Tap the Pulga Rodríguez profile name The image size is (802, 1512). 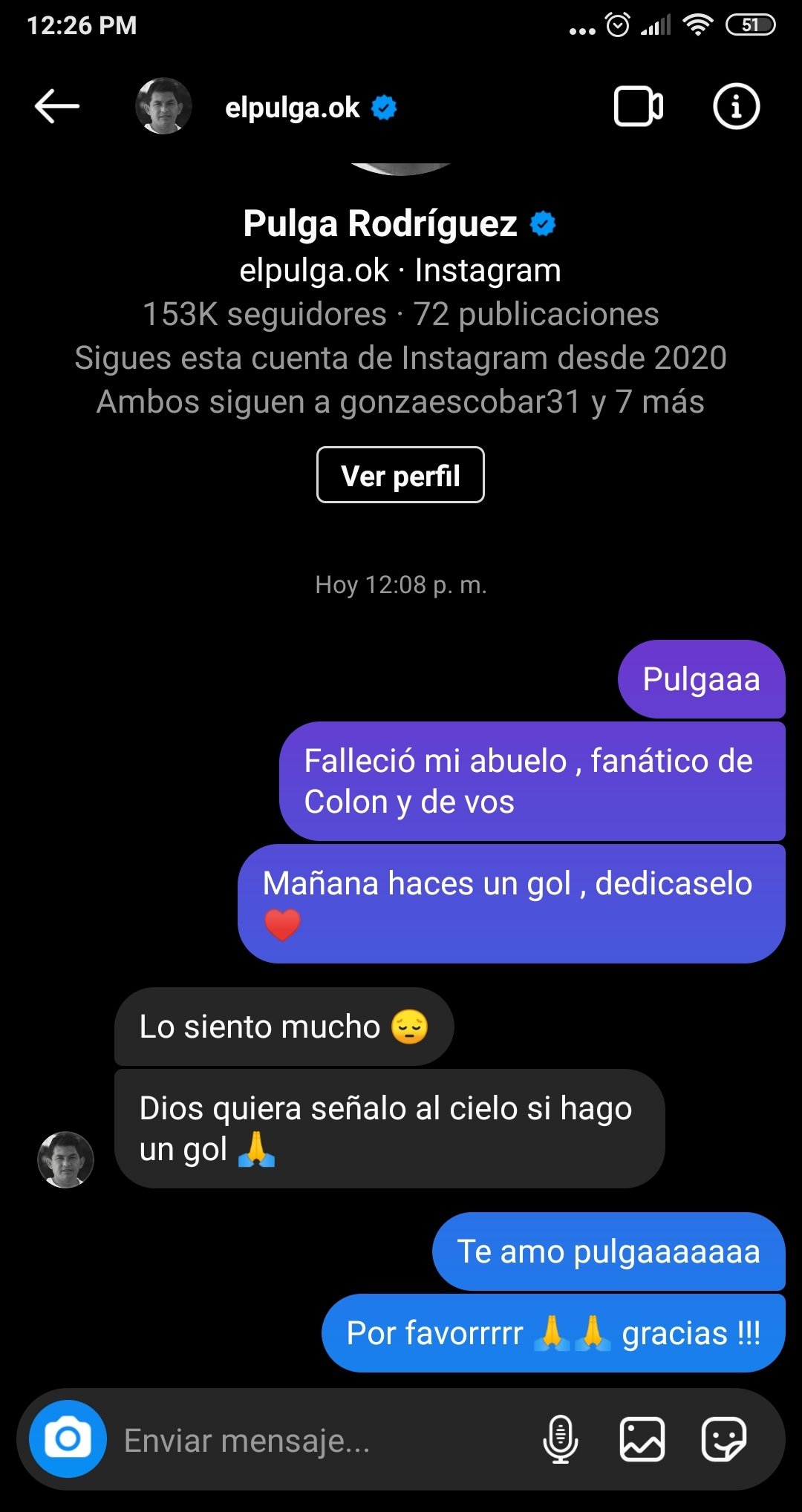pyautogui.click(x=380, y=223)
